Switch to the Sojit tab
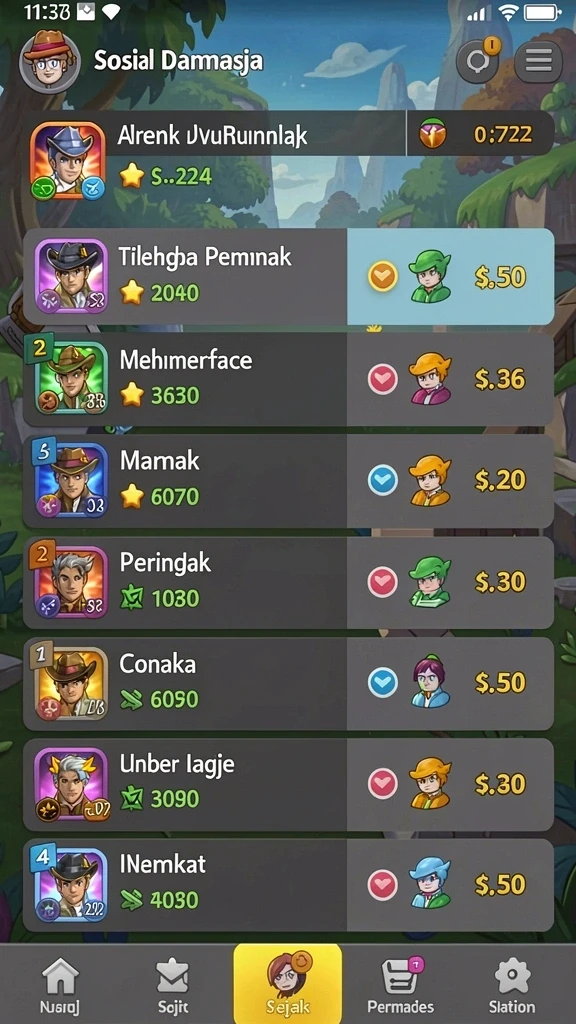This screenshot has width=576, height=1024. pos(173,985)
